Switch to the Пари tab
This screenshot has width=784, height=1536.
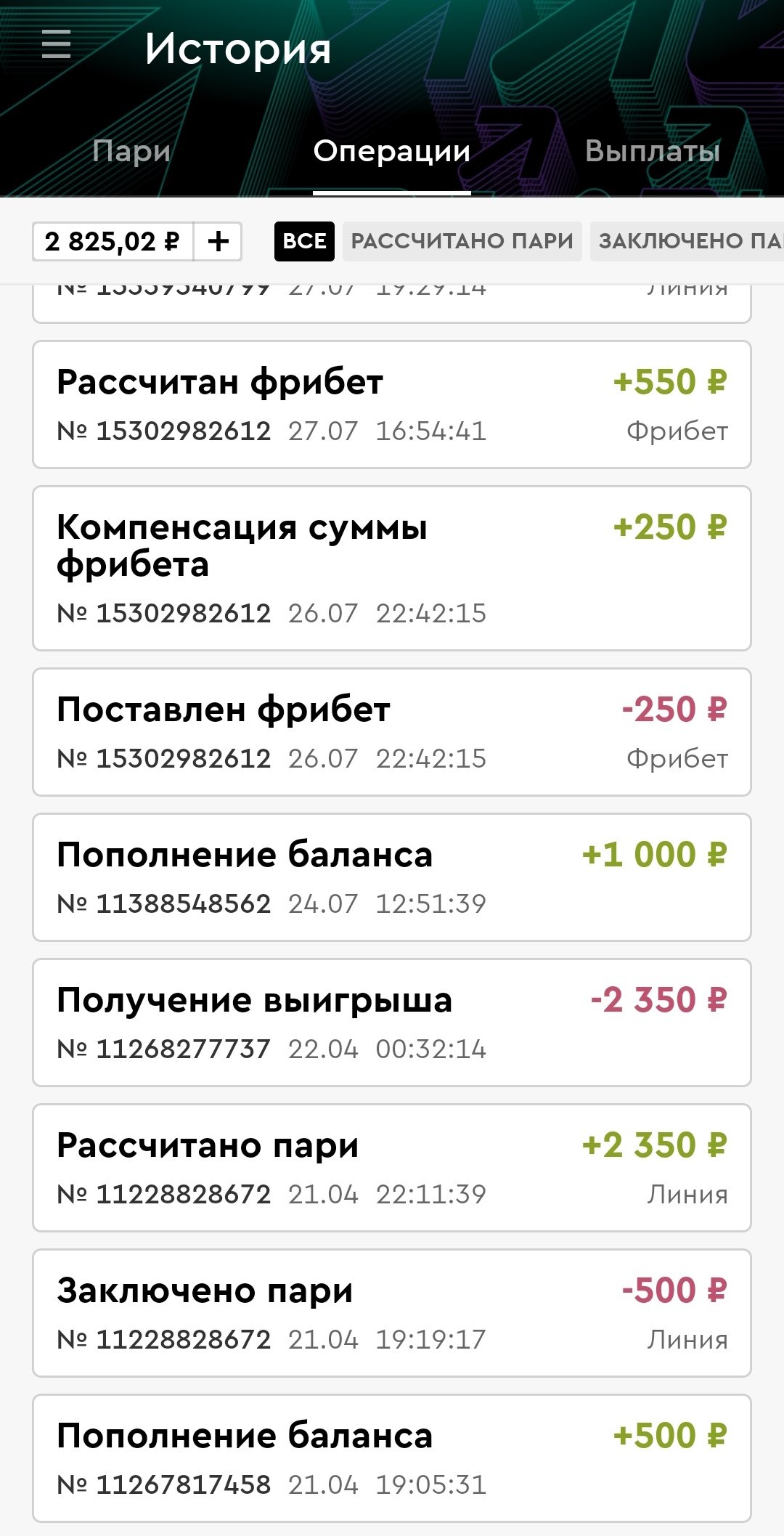[x=131, y=151]
